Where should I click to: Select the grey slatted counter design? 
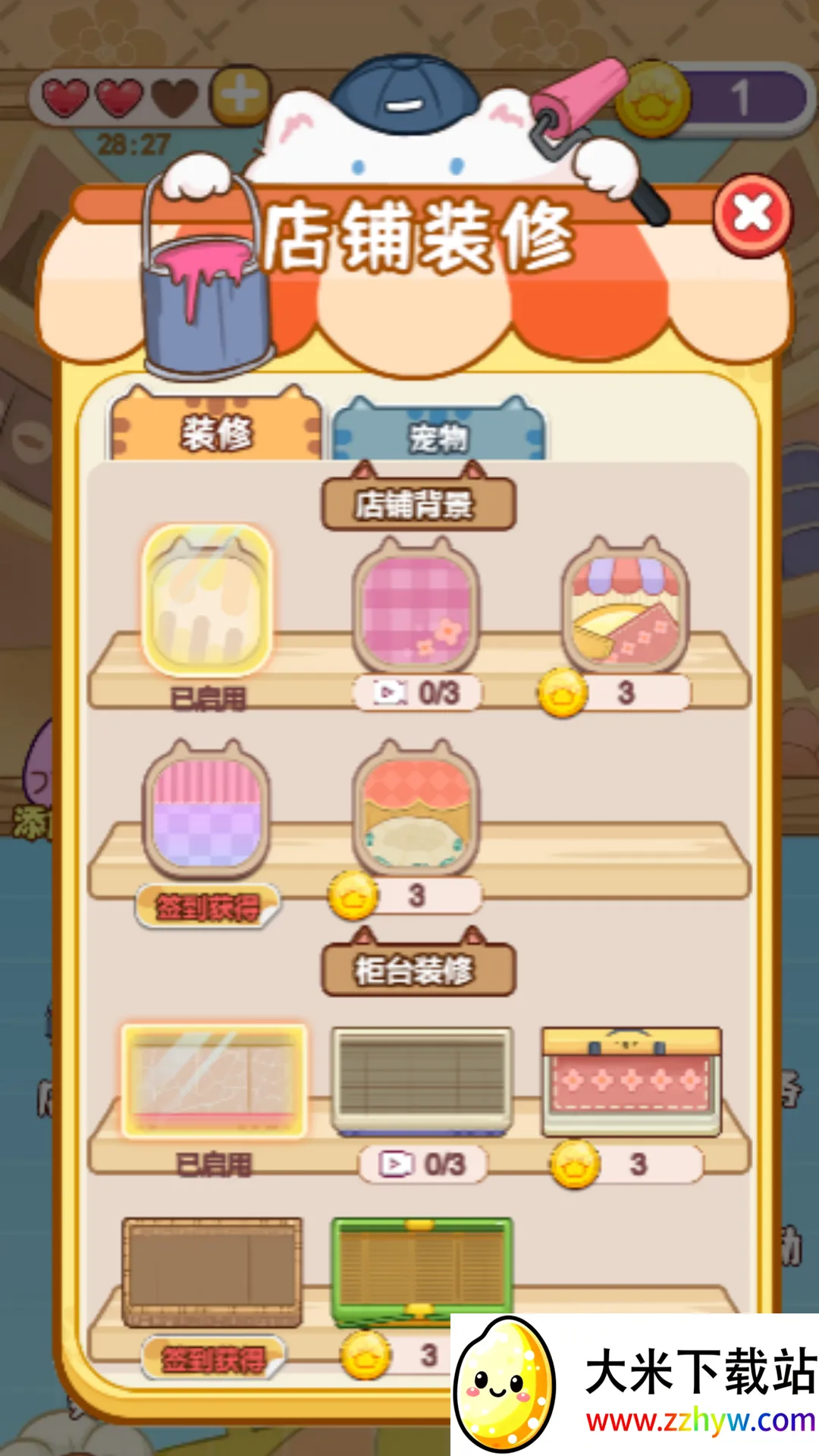click(422, 1081)
